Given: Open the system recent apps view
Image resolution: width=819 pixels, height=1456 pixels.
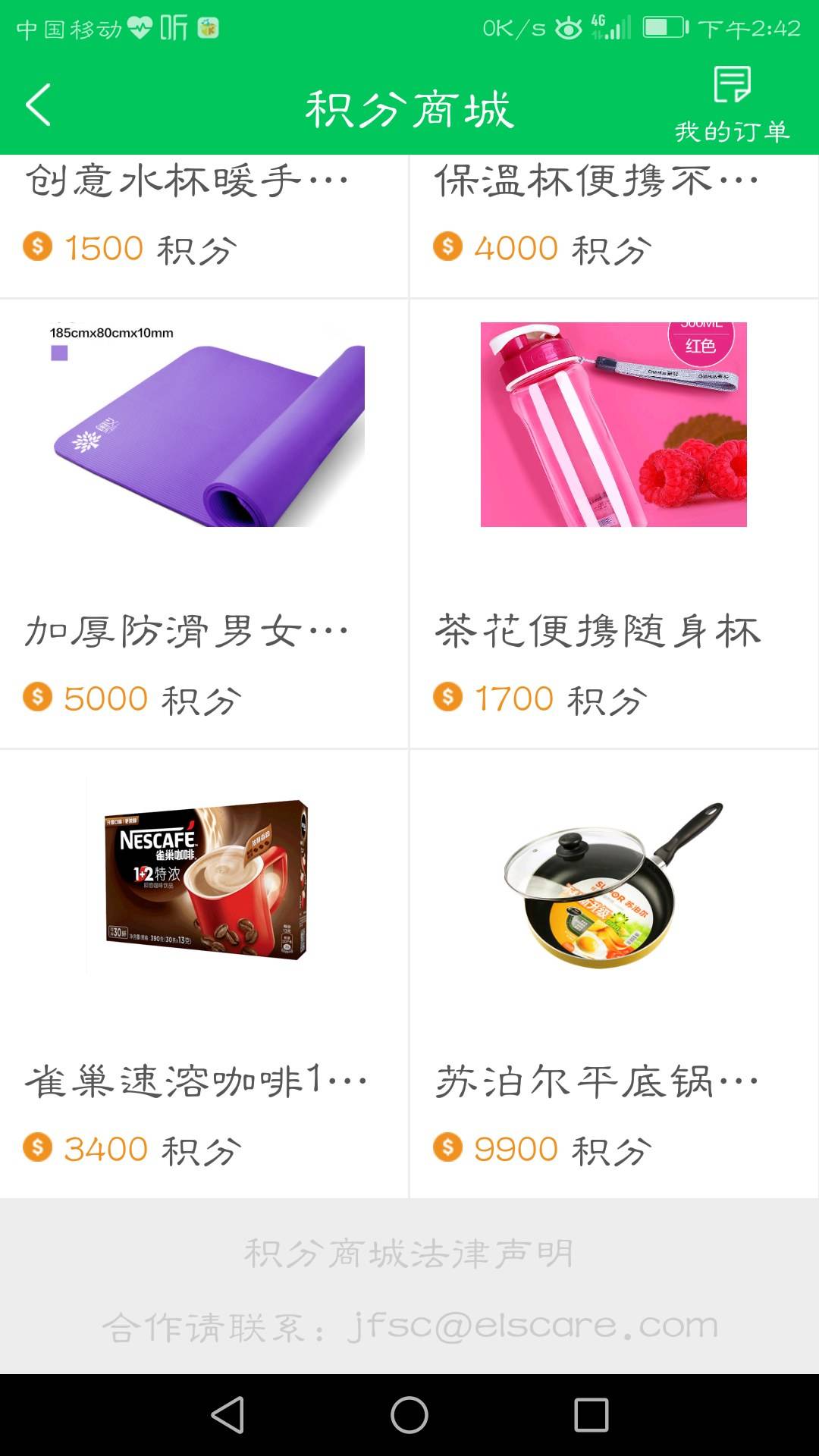Looking at the screenshot, I should [x=591, y=1415].
